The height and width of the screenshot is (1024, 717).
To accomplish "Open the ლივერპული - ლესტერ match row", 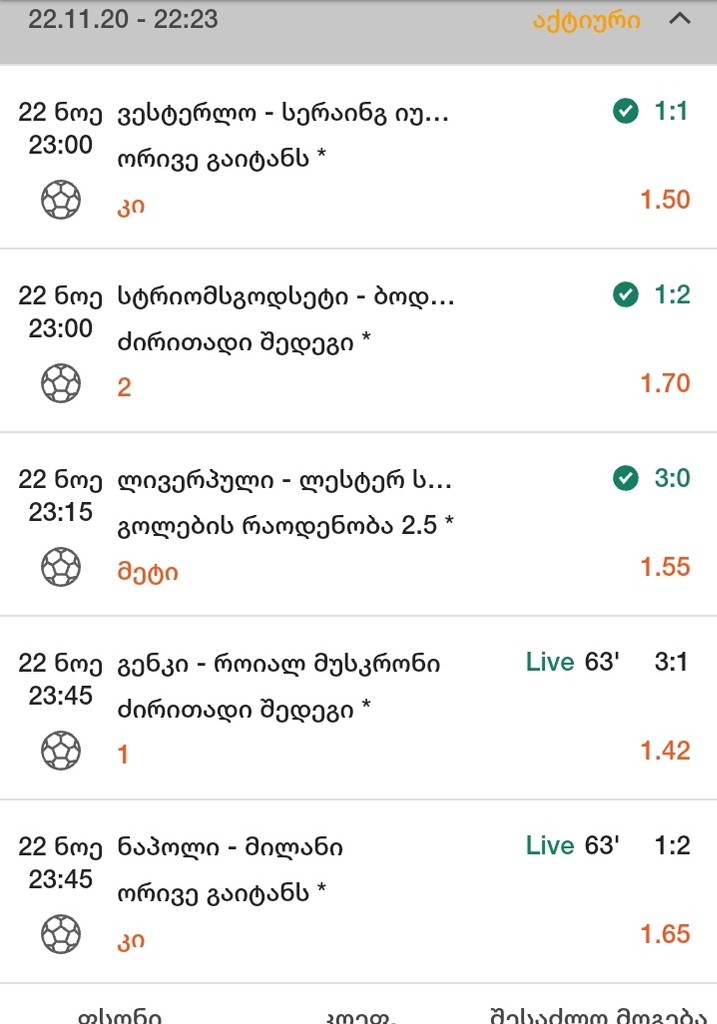I will [x=285, y=480].
